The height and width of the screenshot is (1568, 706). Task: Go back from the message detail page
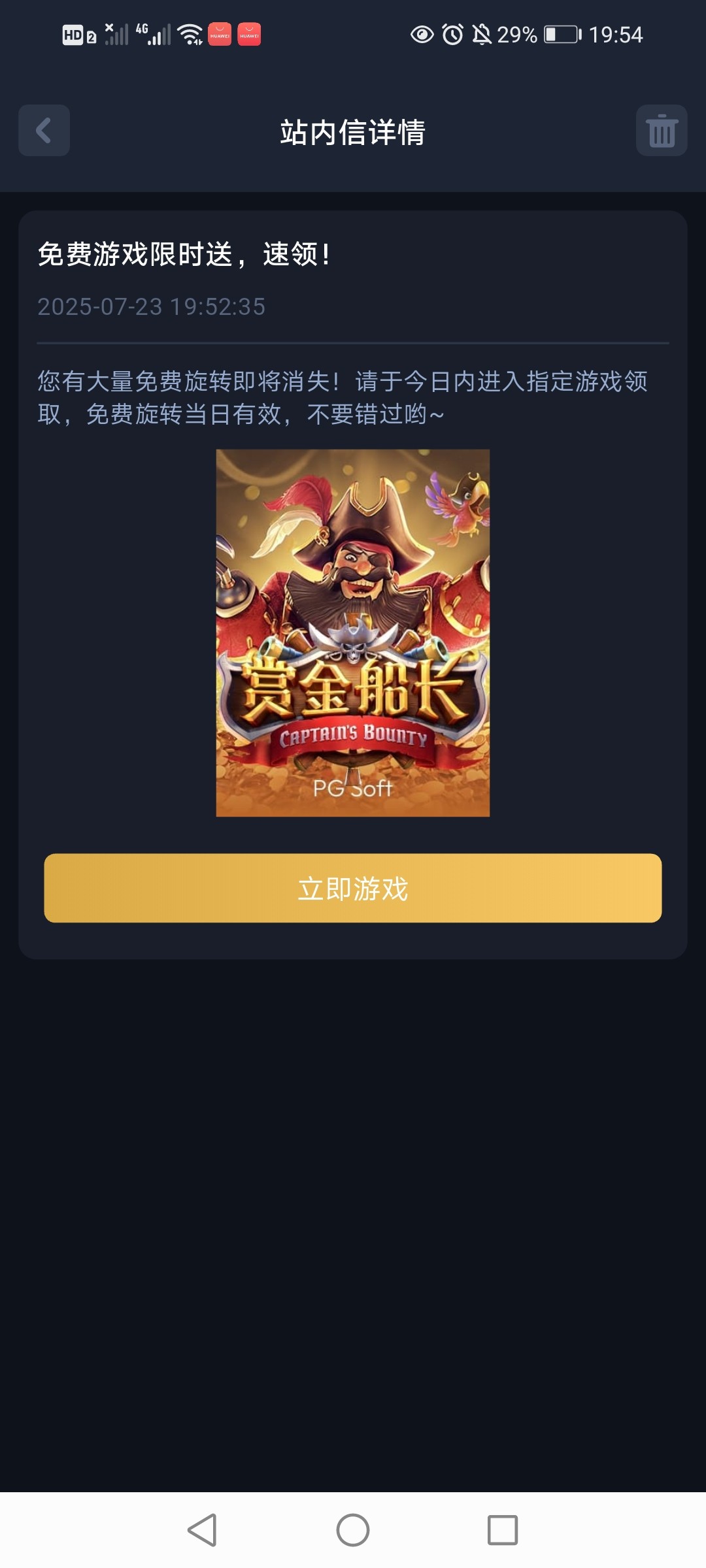coord(44,131)
